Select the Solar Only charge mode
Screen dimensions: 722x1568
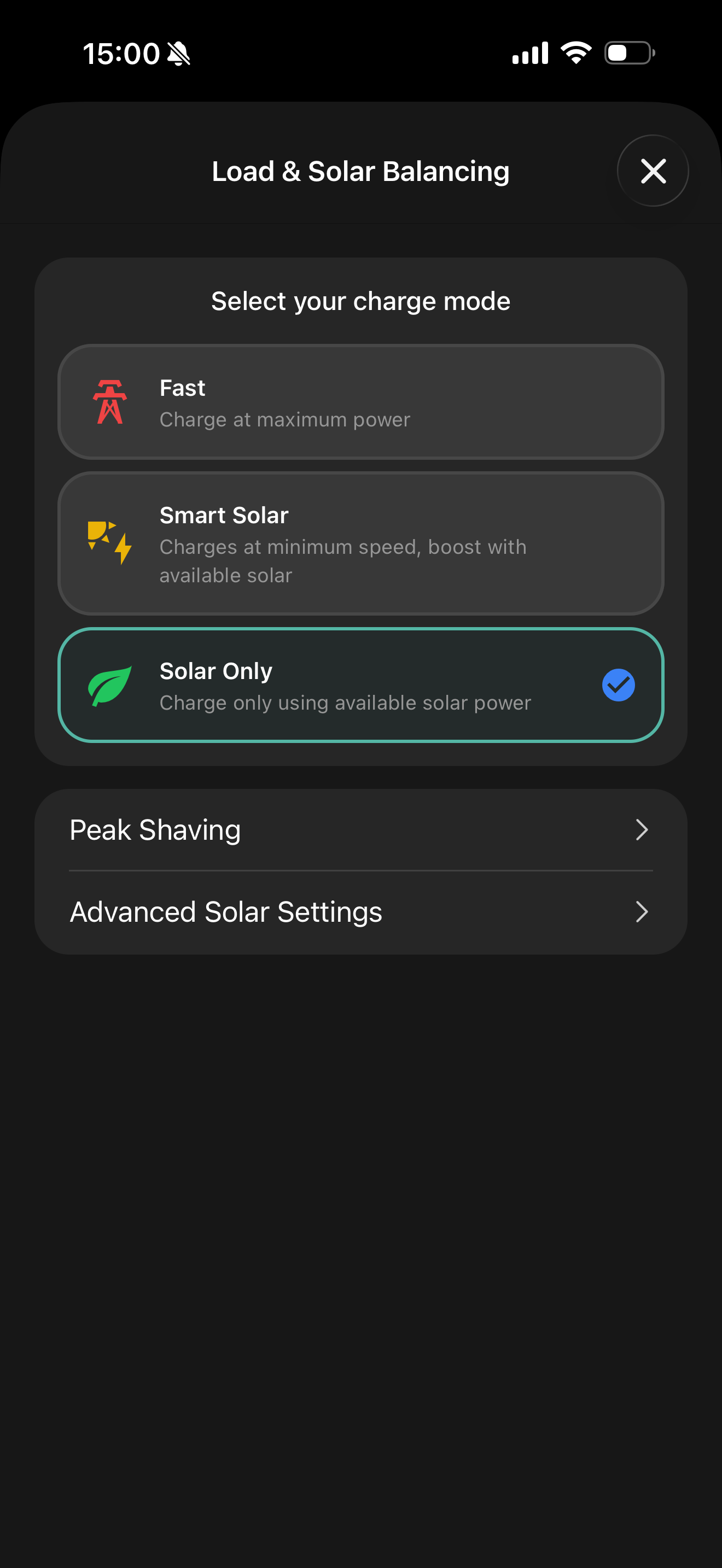(361, 686)
